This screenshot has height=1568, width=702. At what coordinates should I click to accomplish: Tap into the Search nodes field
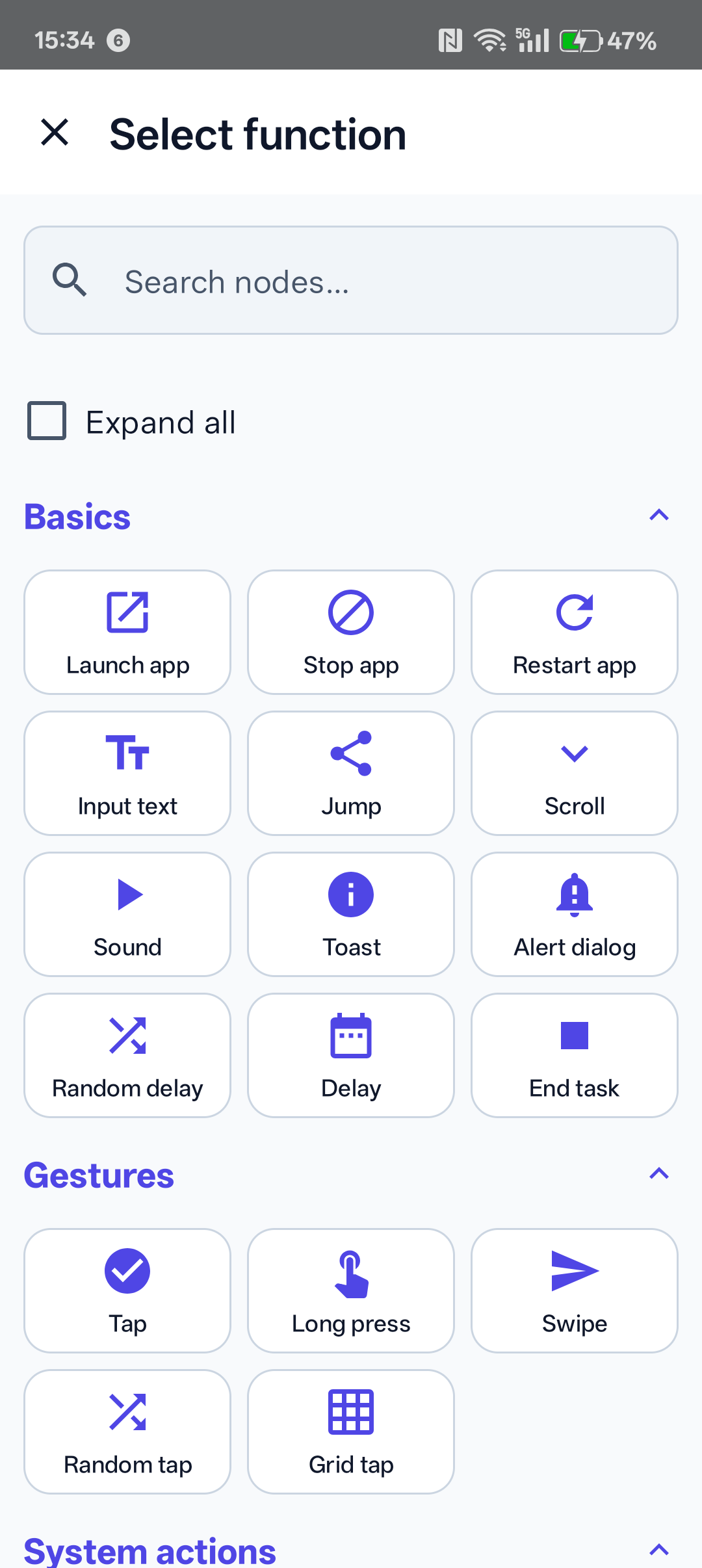351,280
